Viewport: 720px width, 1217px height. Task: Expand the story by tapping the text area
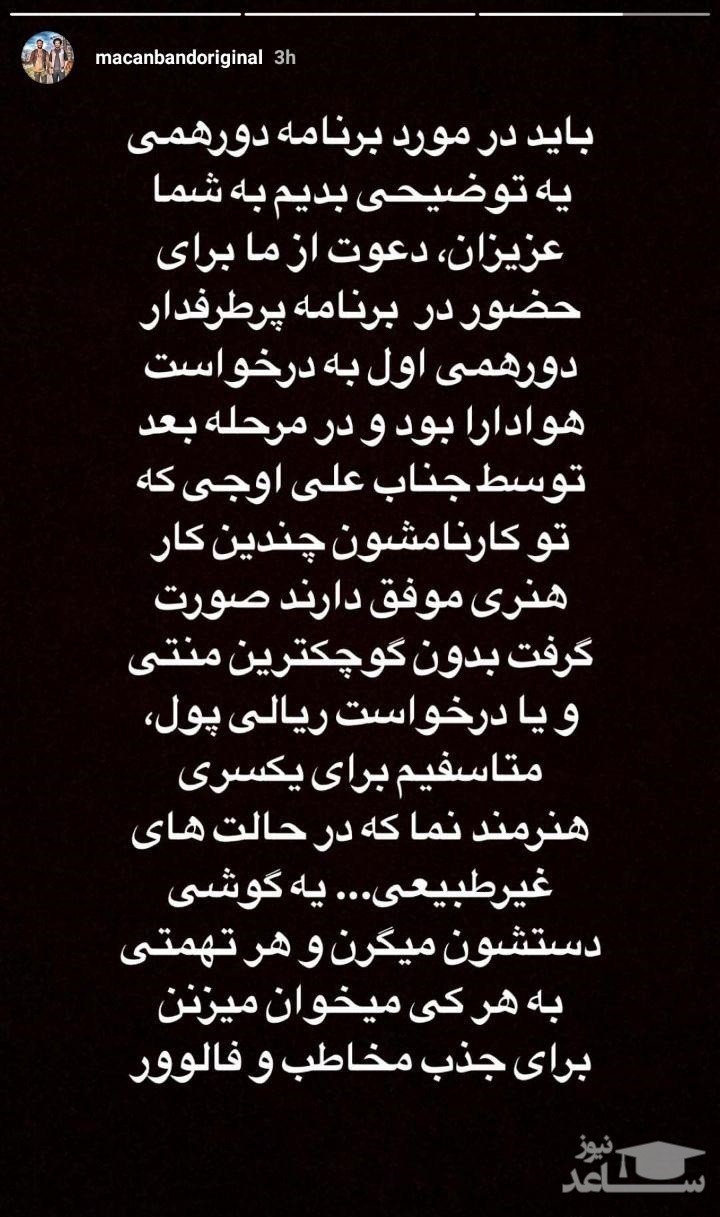point(360,600)
